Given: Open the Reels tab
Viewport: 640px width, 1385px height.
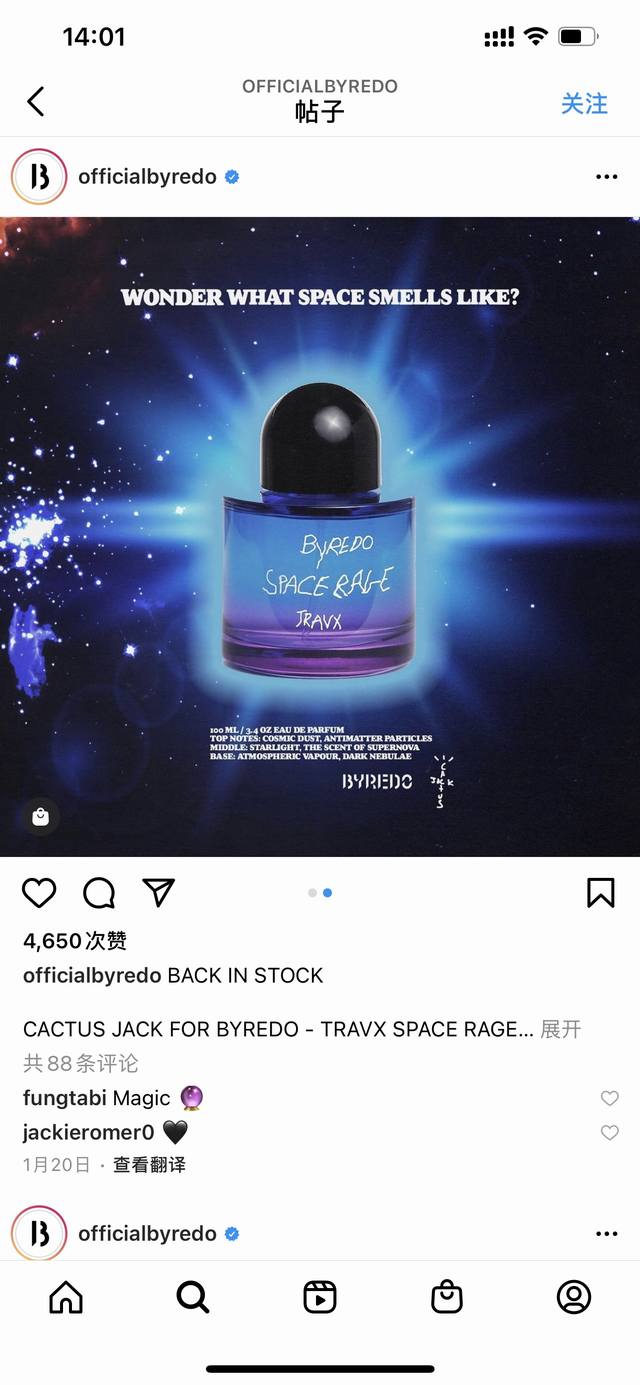Looking at the screenshot, I should pyautogui.click(x=320, y=1297).
